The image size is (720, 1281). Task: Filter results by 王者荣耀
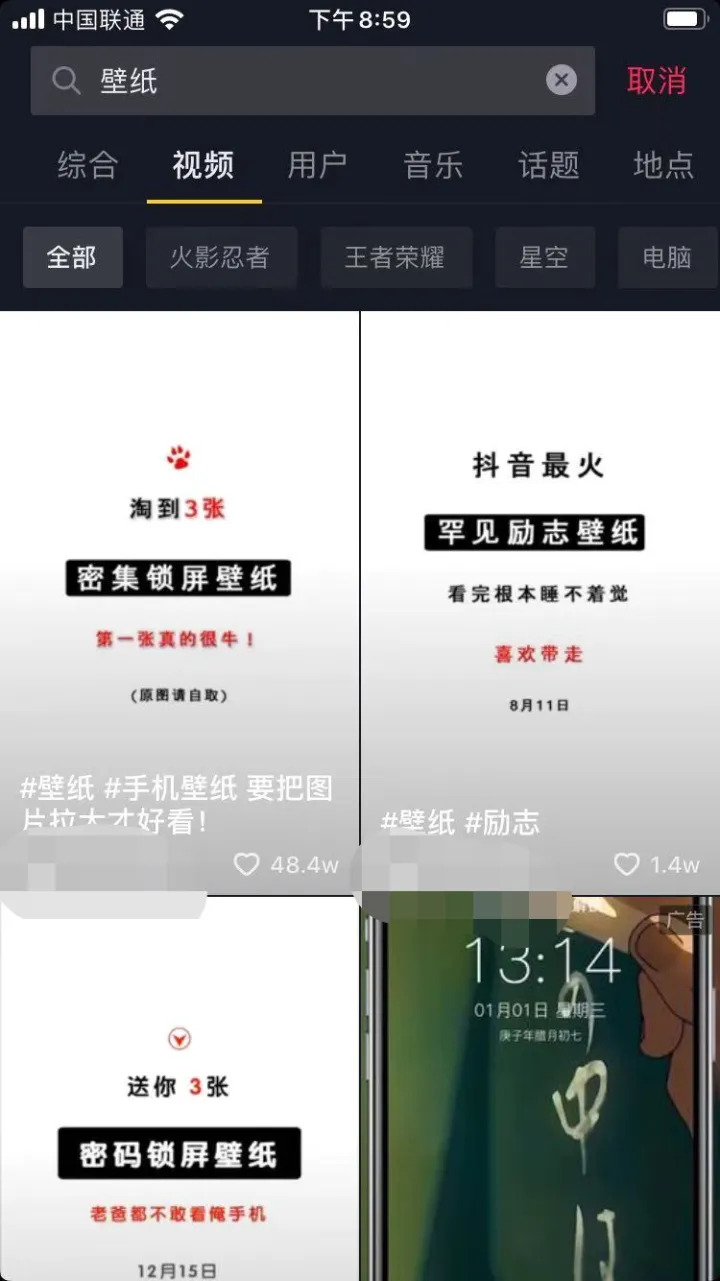click(x=394, y=257)
